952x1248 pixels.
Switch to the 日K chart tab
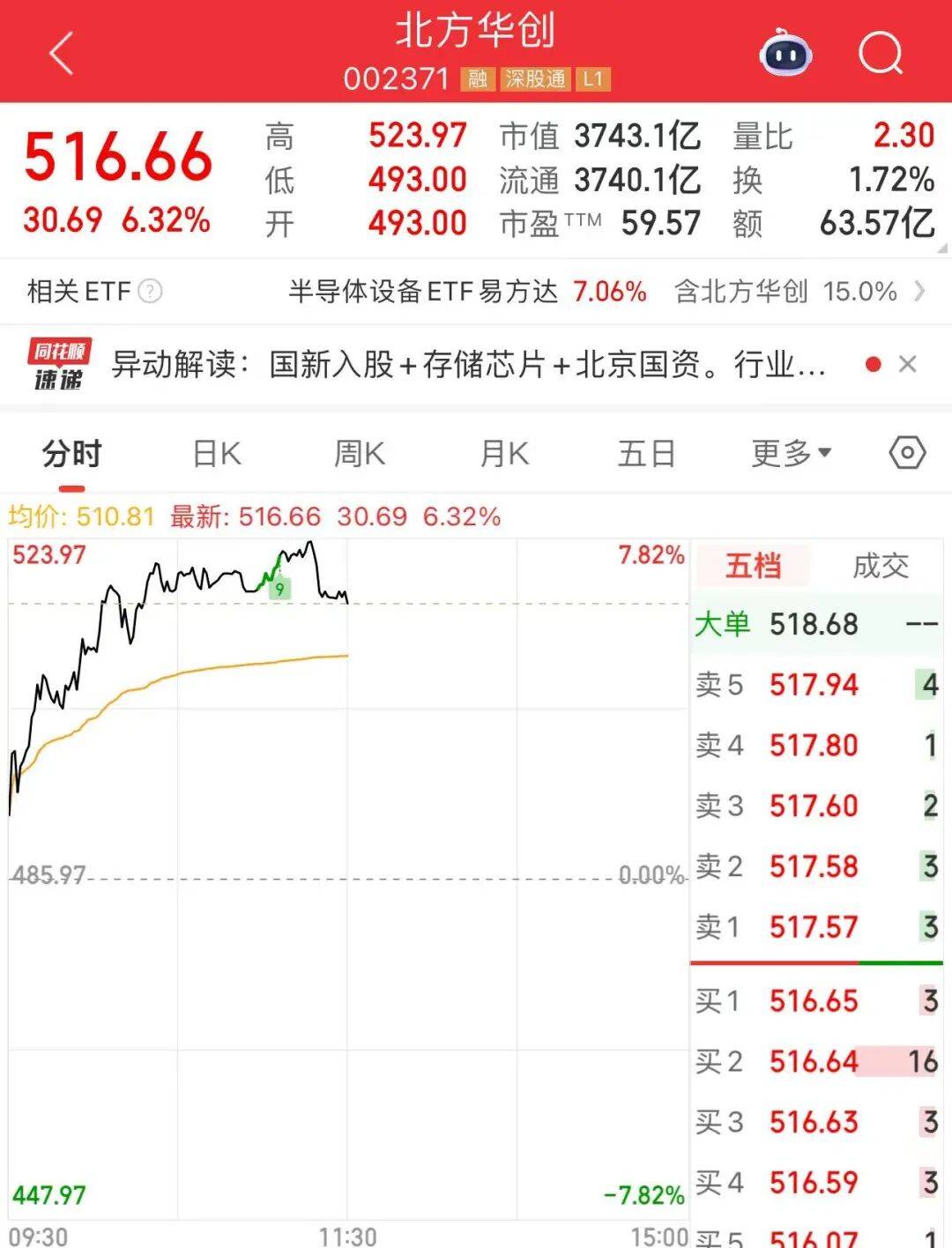click(216, 455)
